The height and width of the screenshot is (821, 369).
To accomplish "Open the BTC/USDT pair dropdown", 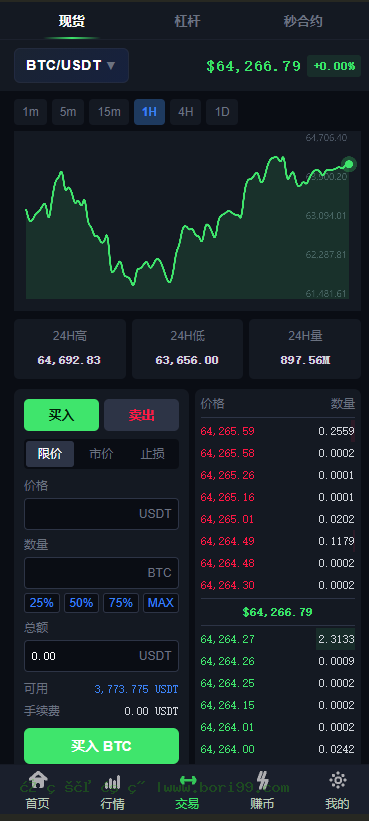I will [71, 65].
